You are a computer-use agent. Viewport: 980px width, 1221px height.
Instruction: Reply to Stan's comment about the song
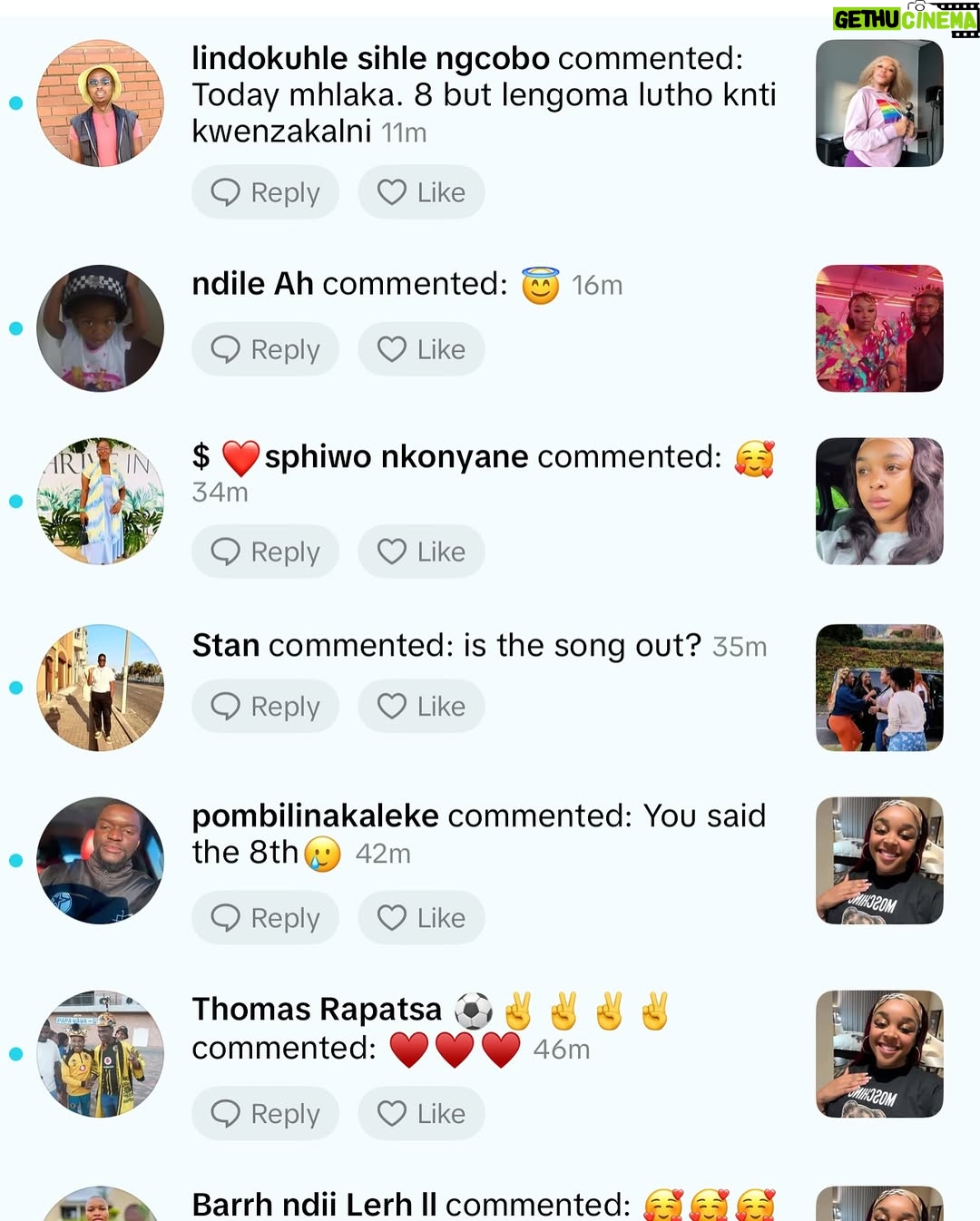pos(265,706)
